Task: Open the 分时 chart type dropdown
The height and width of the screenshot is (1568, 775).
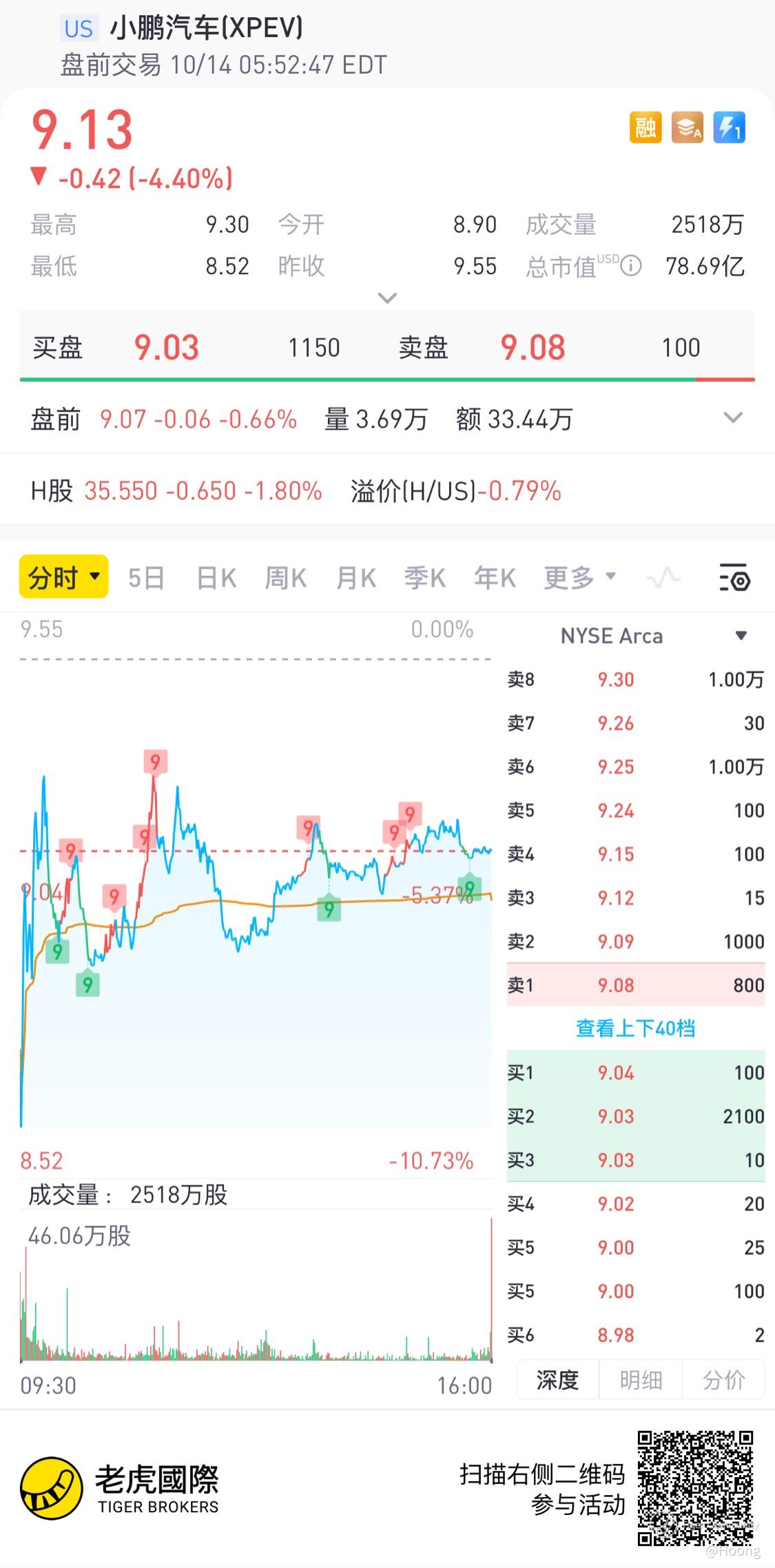Action: (63, 577)
